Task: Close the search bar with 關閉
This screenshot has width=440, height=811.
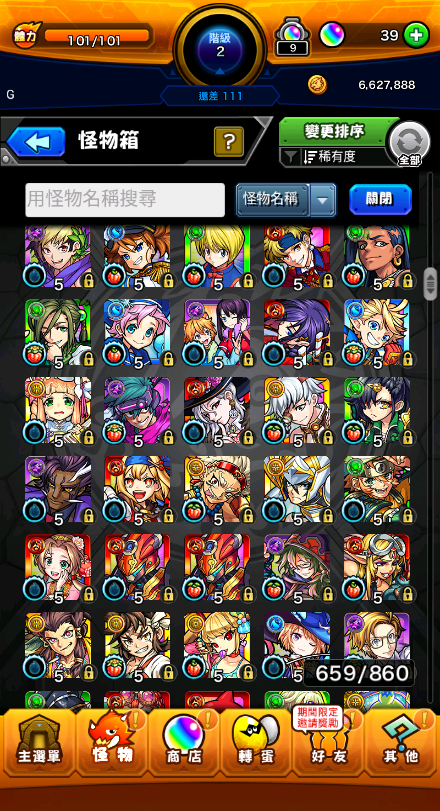Action: tap(380, 200)
